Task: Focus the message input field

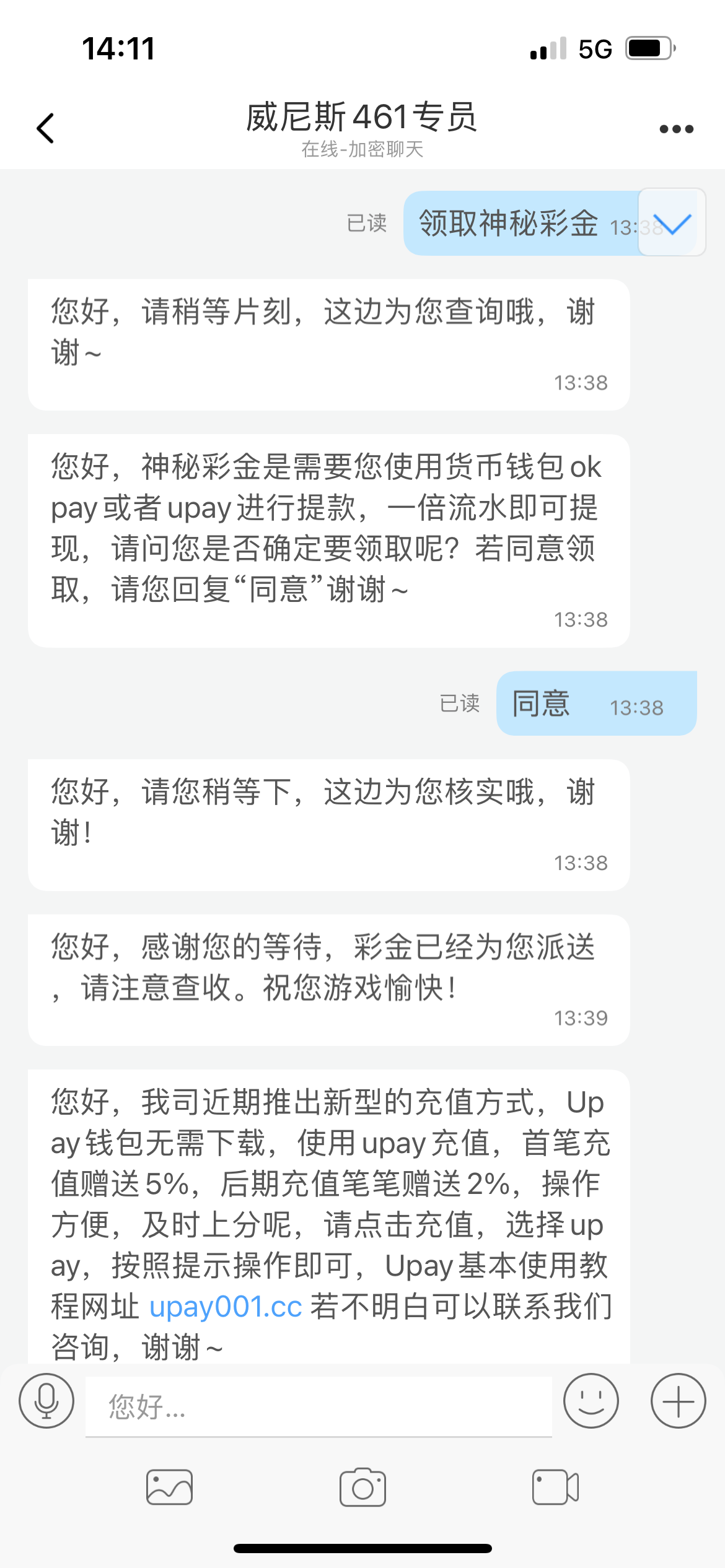Action: click(x=319, y=1406)
